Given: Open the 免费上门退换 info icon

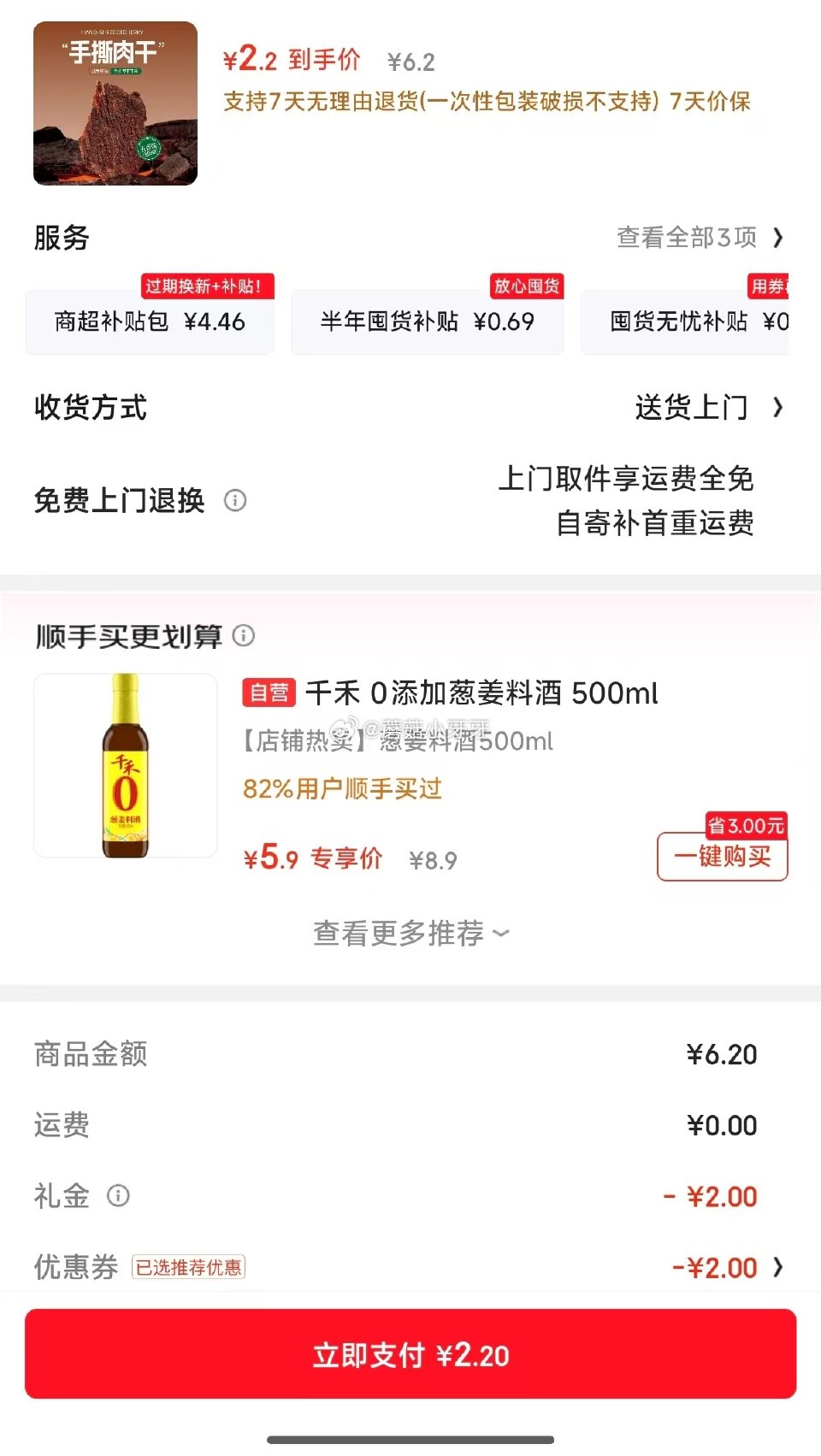Looking at the screenshot, I should [x=236, y=502].
